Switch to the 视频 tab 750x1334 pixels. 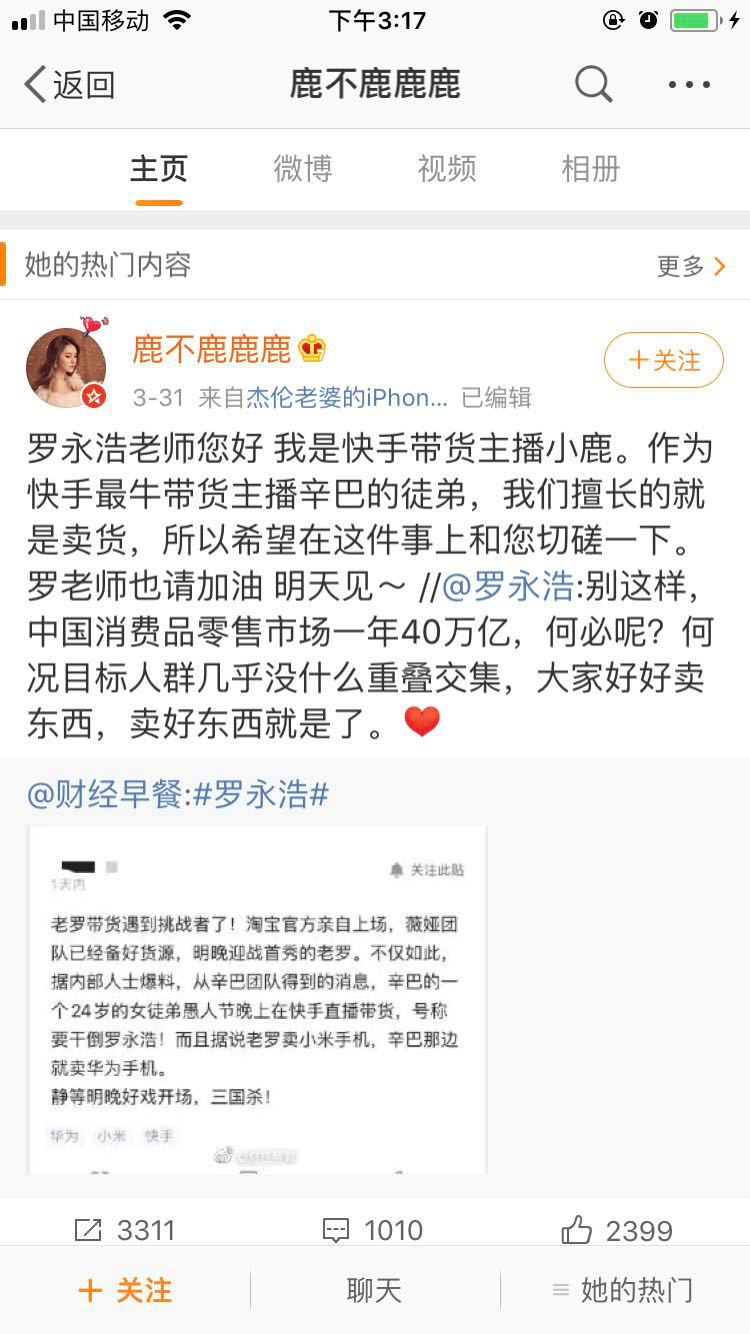click(x=446, y=169)
